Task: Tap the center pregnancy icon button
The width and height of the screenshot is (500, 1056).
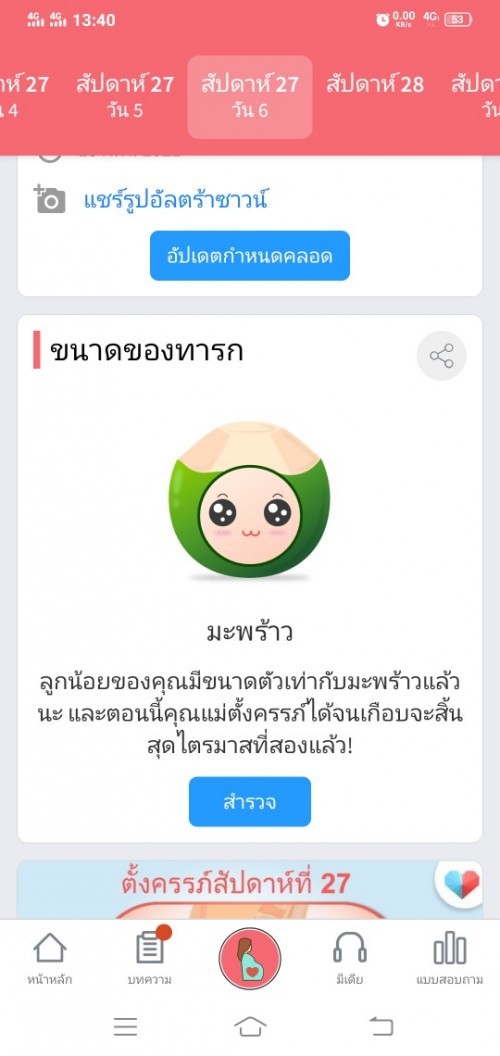Action: point(250,958)
